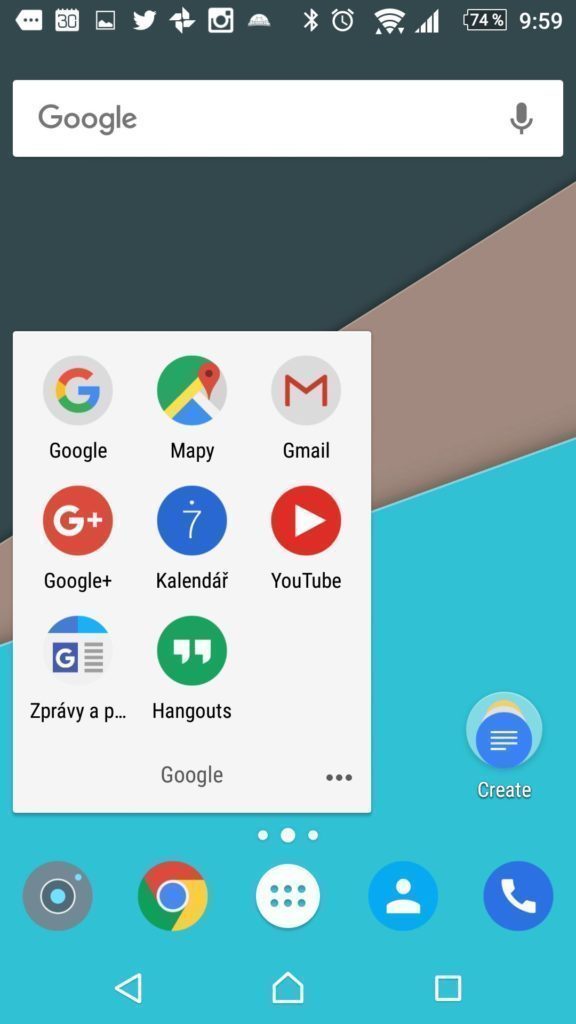The height and width of the screenshot is (1024, 576).
Task: Start voice search with the microphone
Action: 520,118
